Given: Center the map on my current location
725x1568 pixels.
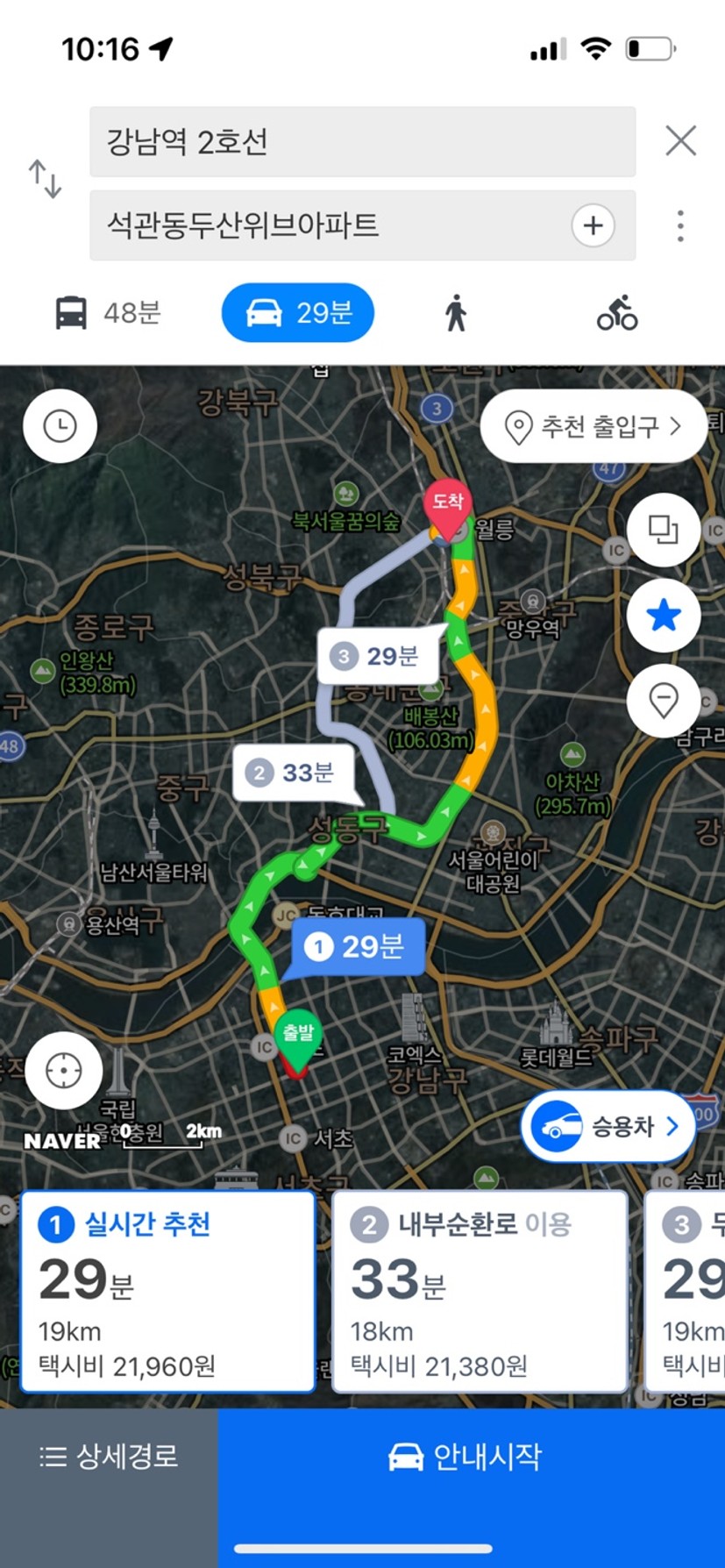Looking at the screenshot, I should coord(63,1071).
